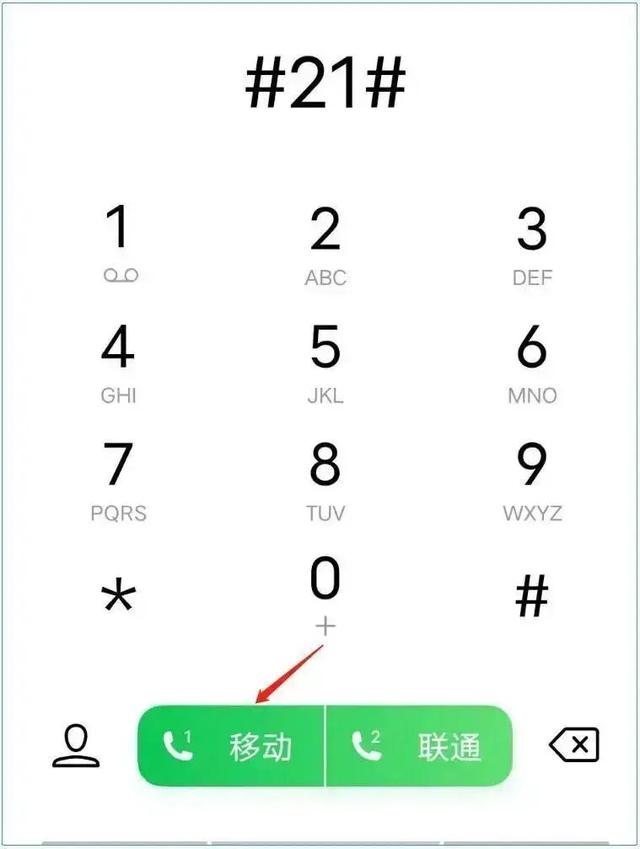Call using SIM 1 移动

pos(231,746)
